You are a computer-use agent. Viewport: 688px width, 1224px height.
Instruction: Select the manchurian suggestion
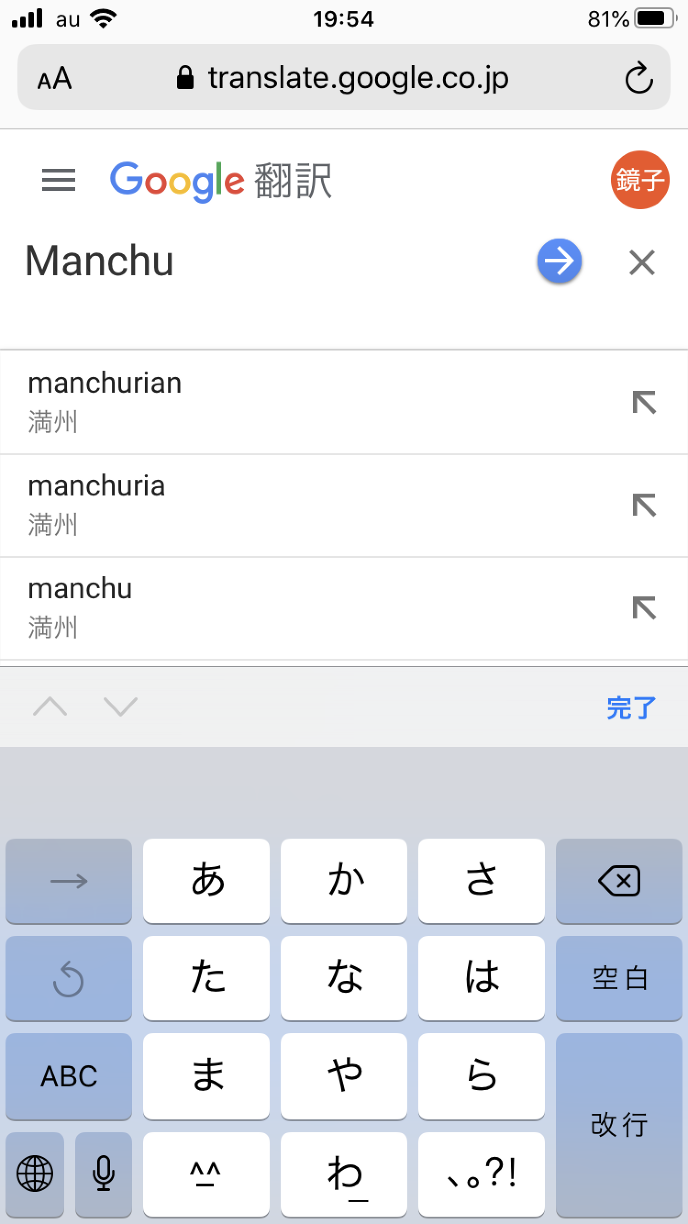300,402
